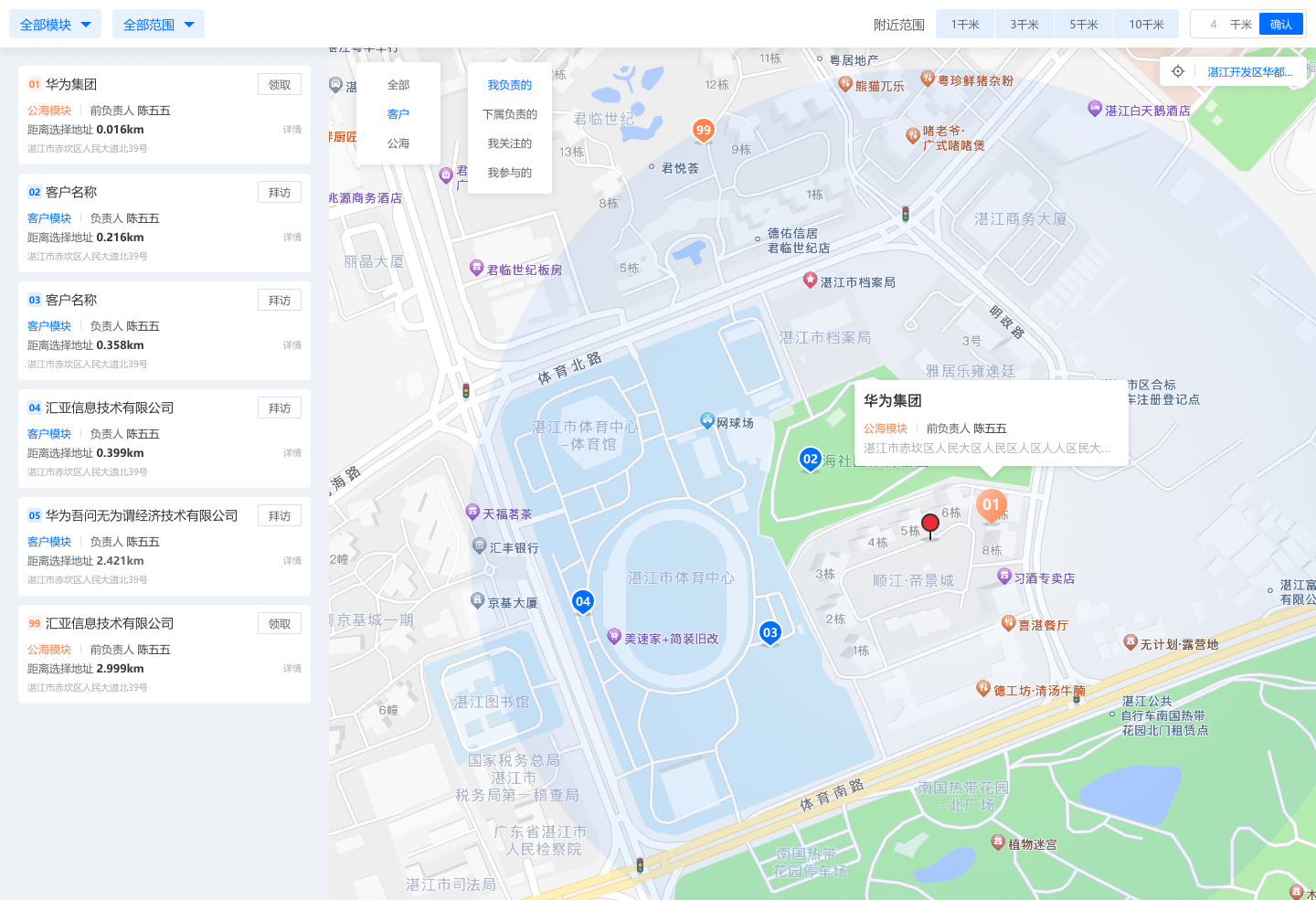Open the 全部范围 dropdown
1316x900 pixels.
click(x=158, y=25)
